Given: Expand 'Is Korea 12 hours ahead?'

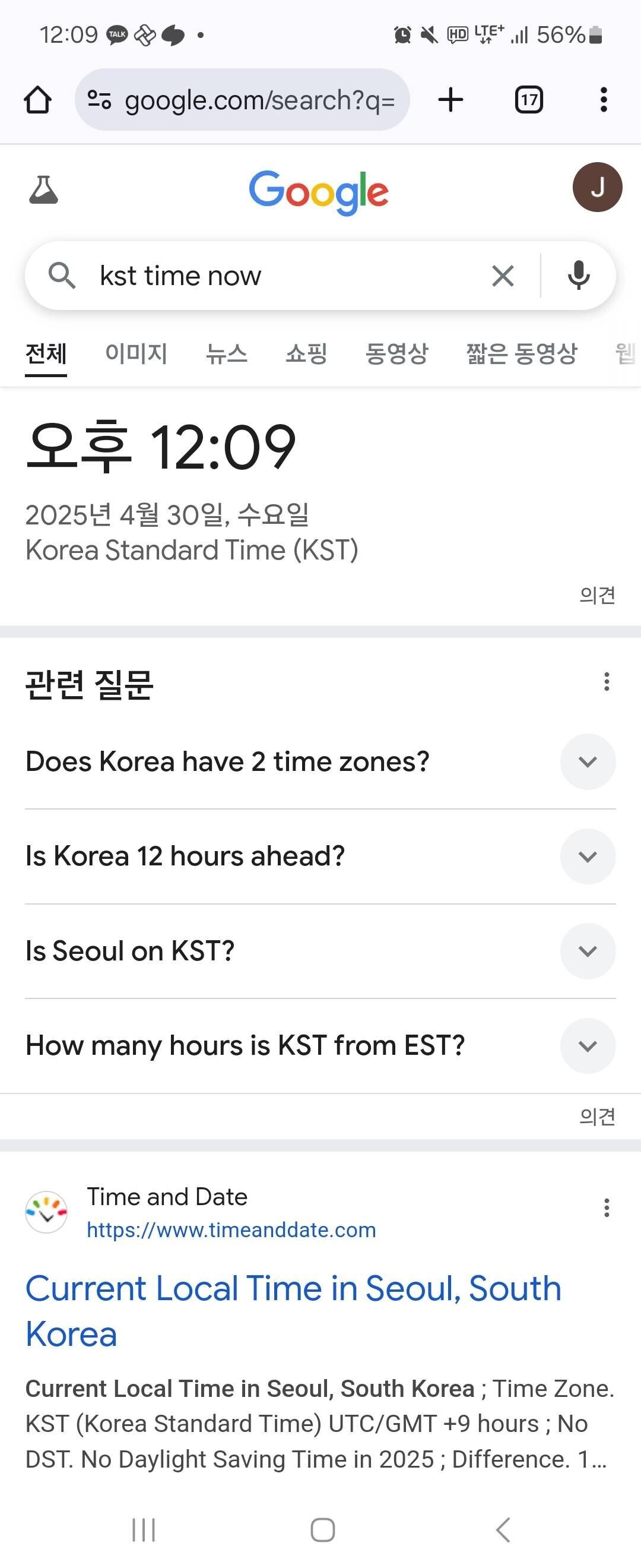Looking at the screenshot, I should click(x=588, y=856).
